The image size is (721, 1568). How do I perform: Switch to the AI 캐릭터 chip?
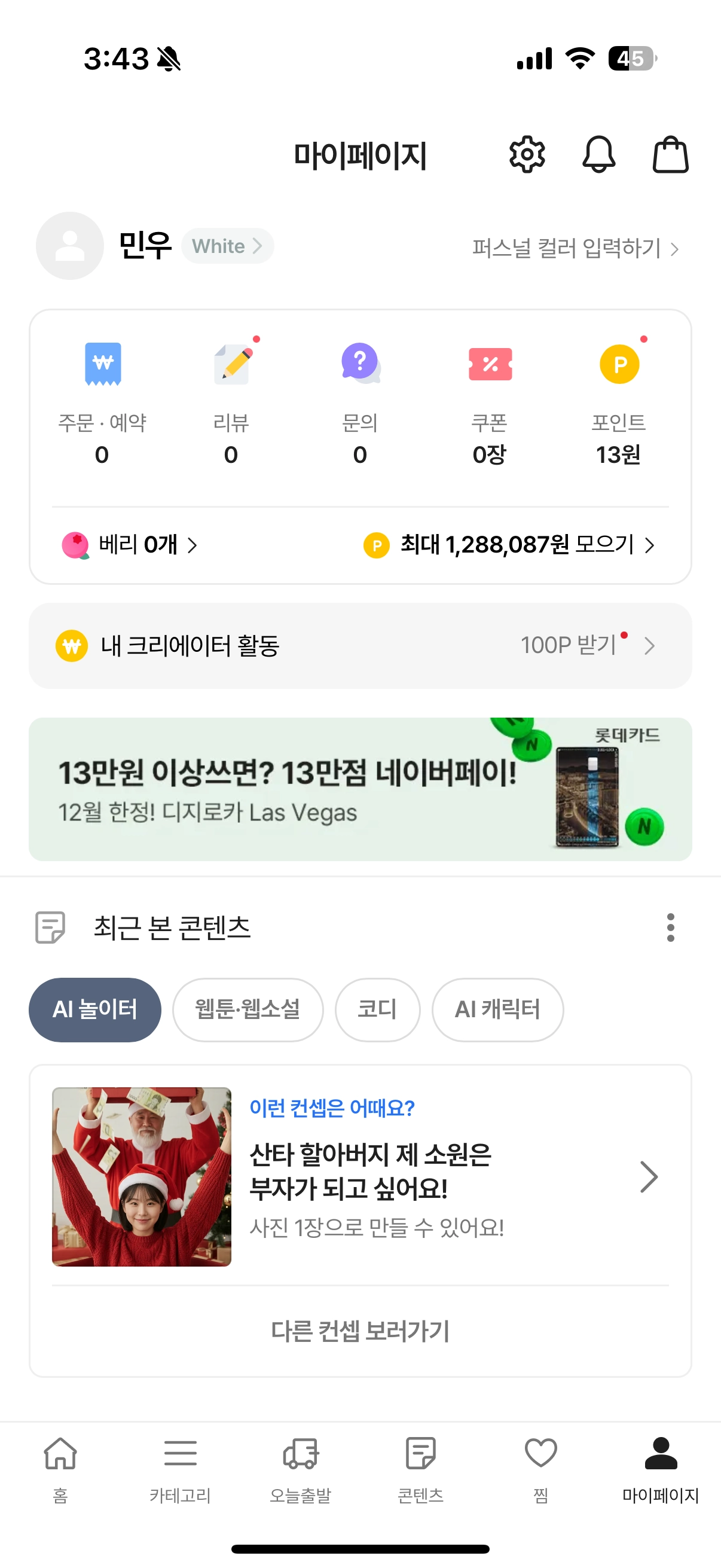tap(497, 1009)
